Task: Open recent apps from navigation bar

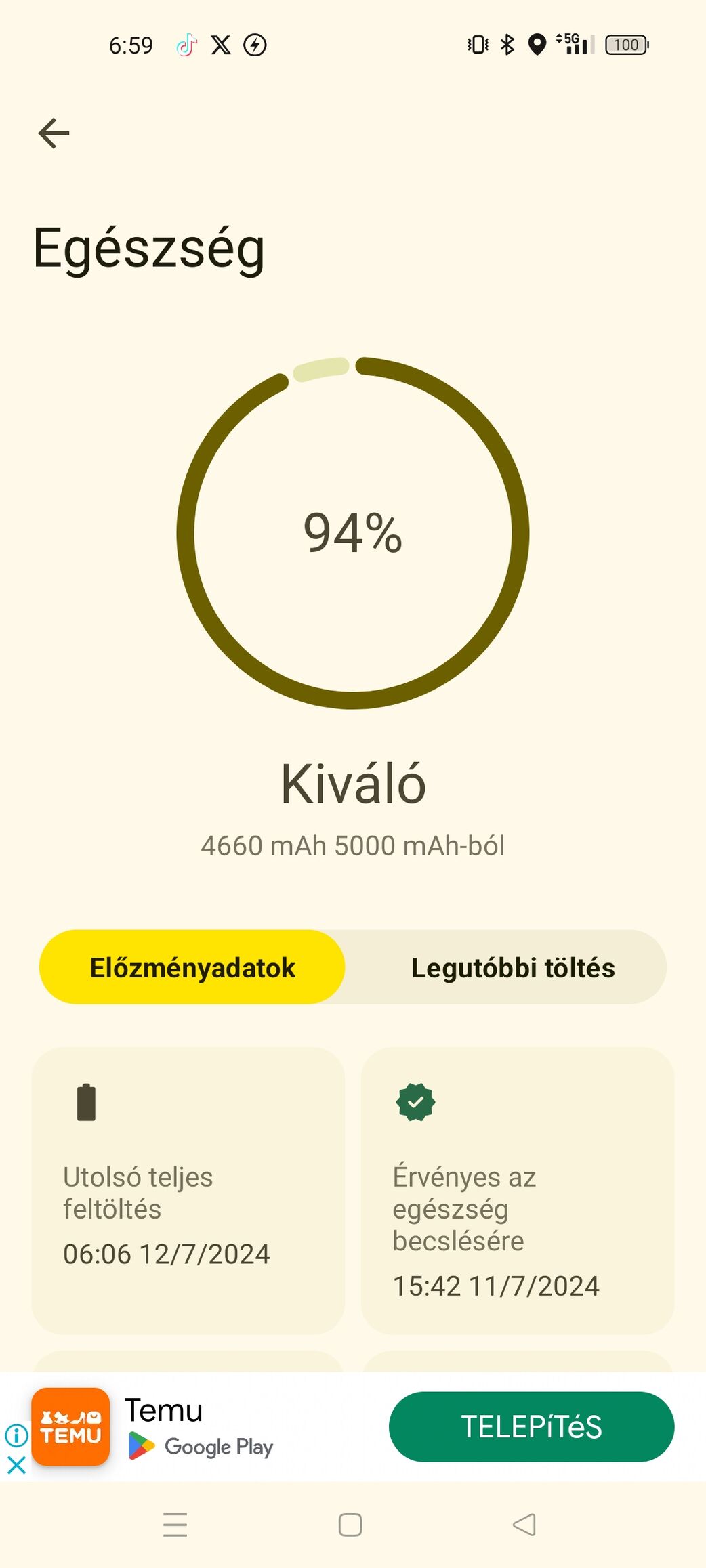Action: pos(175,1525)
